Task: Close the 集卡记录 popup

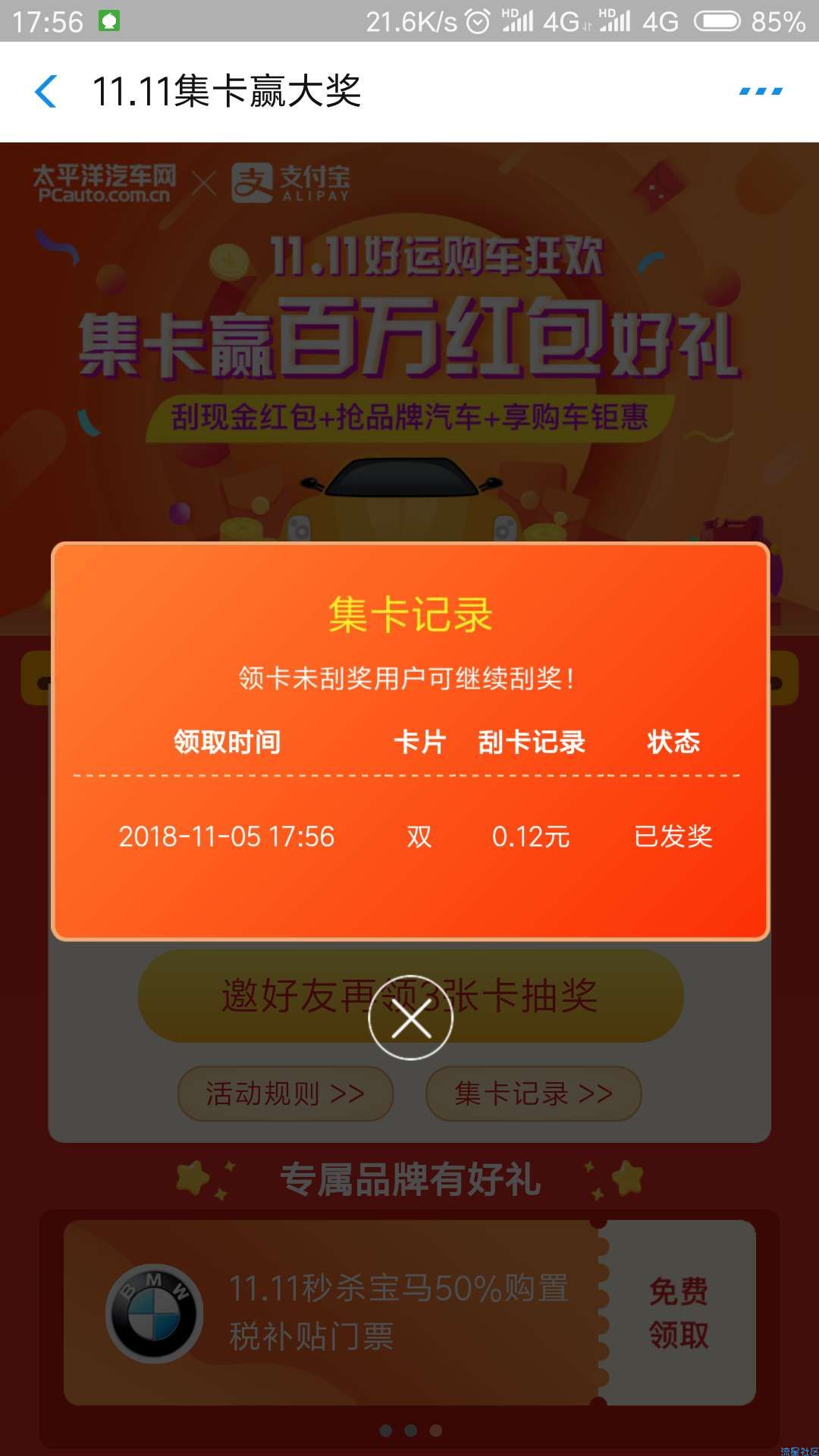Action: (410, 1018)
